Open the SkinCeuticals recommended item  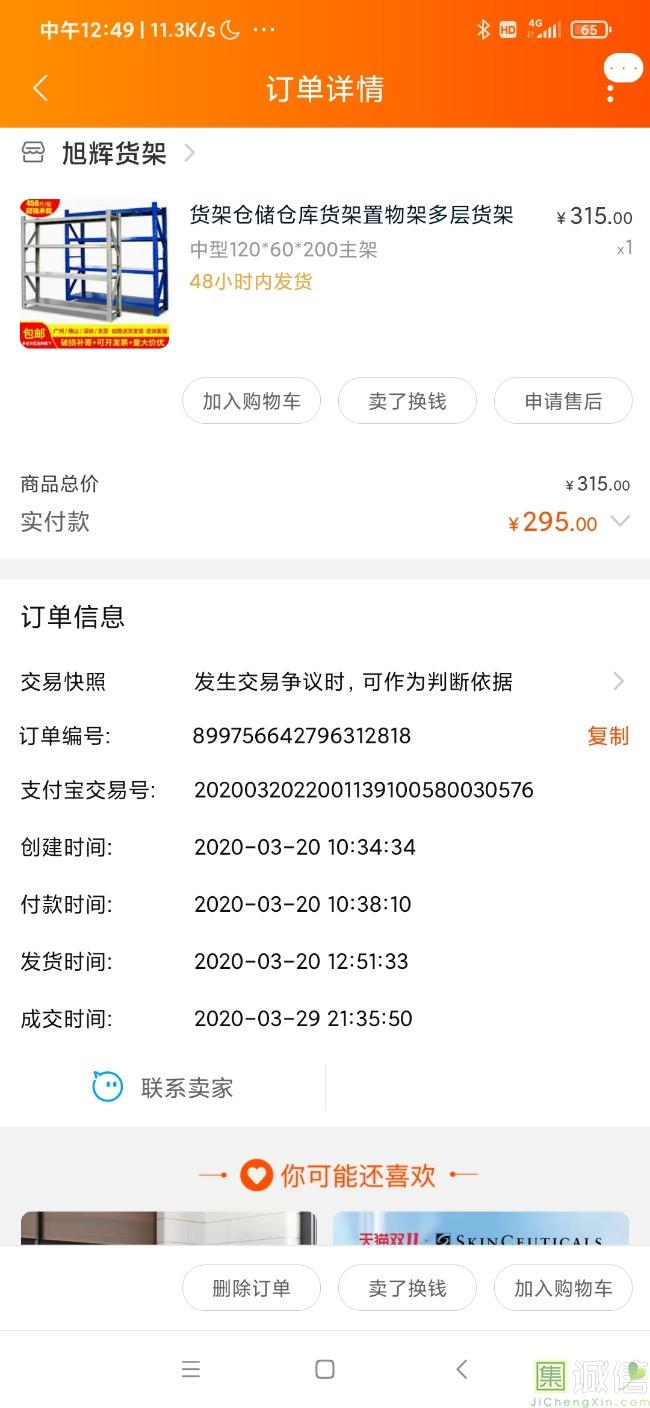480,1230
